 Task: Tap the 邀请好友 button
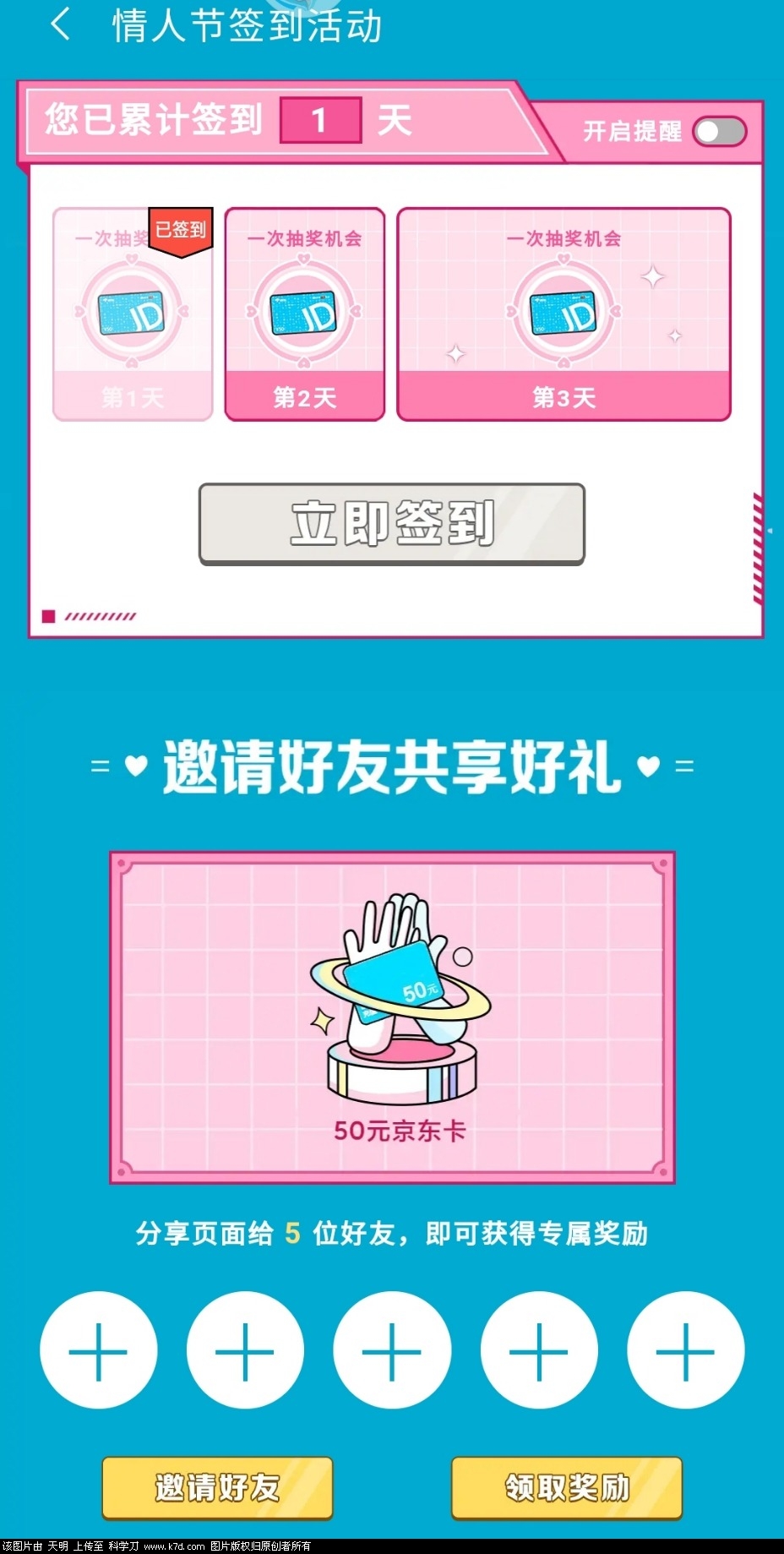coord(217,1487)
